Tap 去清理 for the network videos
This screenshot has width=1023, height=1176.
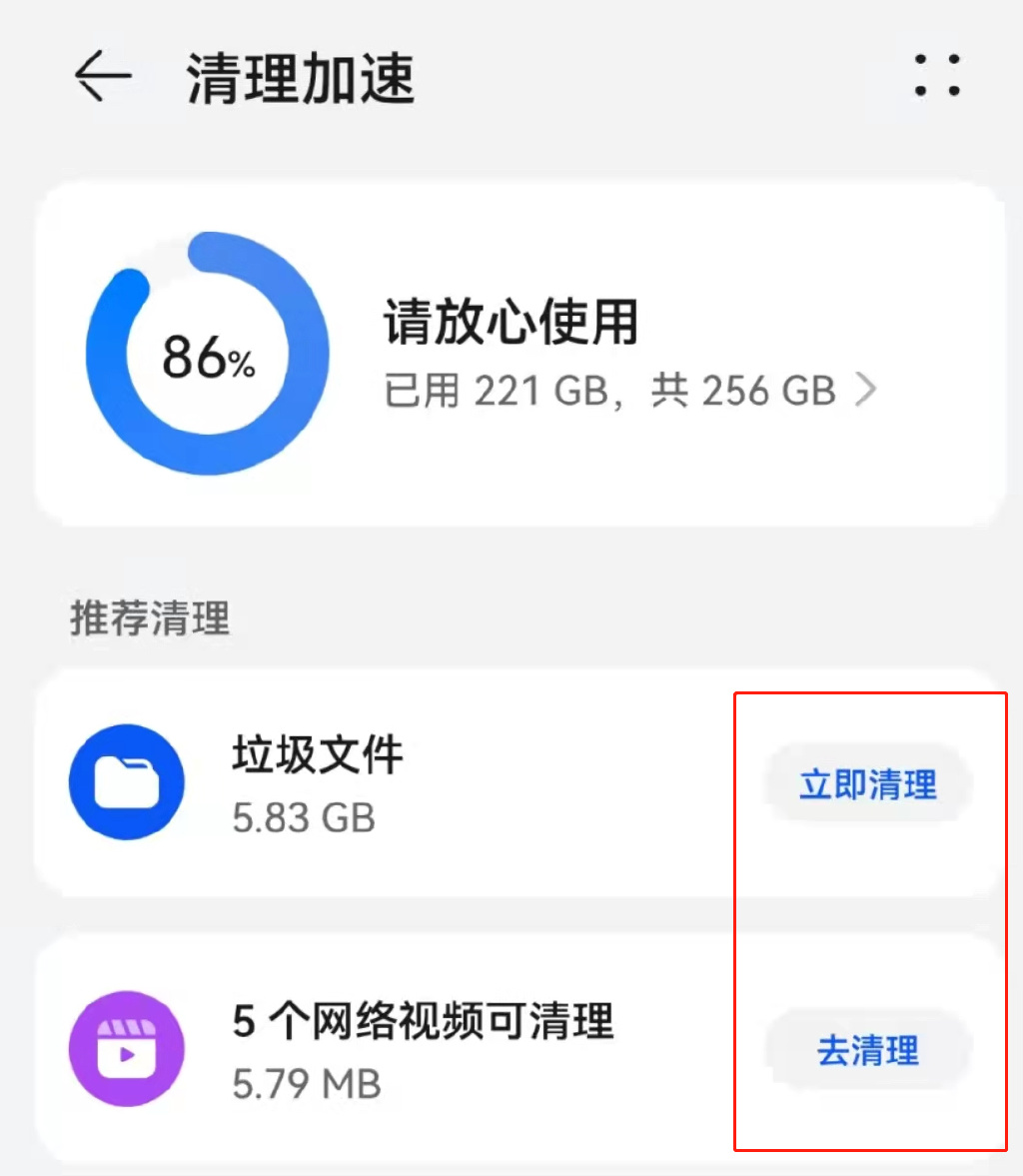pos(865,1049)
